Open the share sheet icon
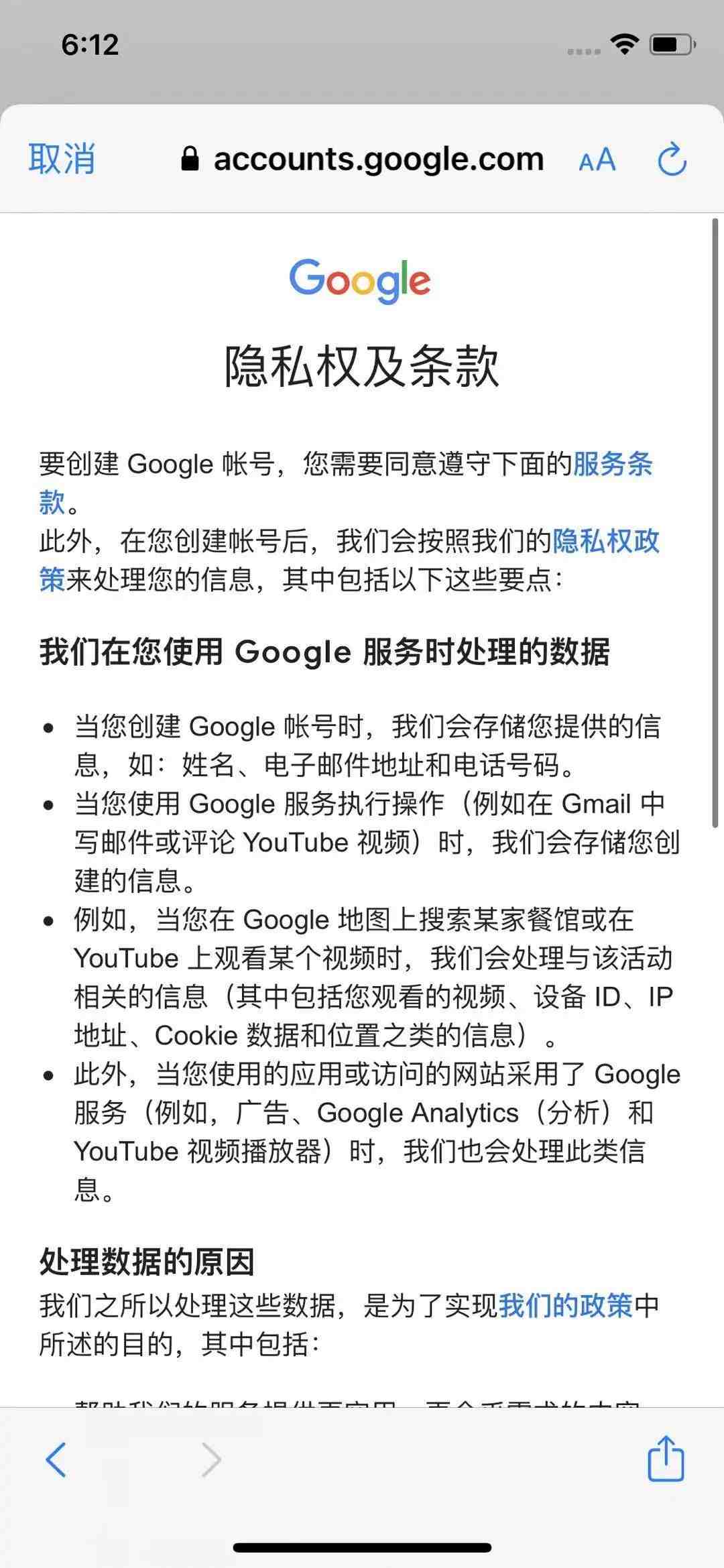 666,1457
